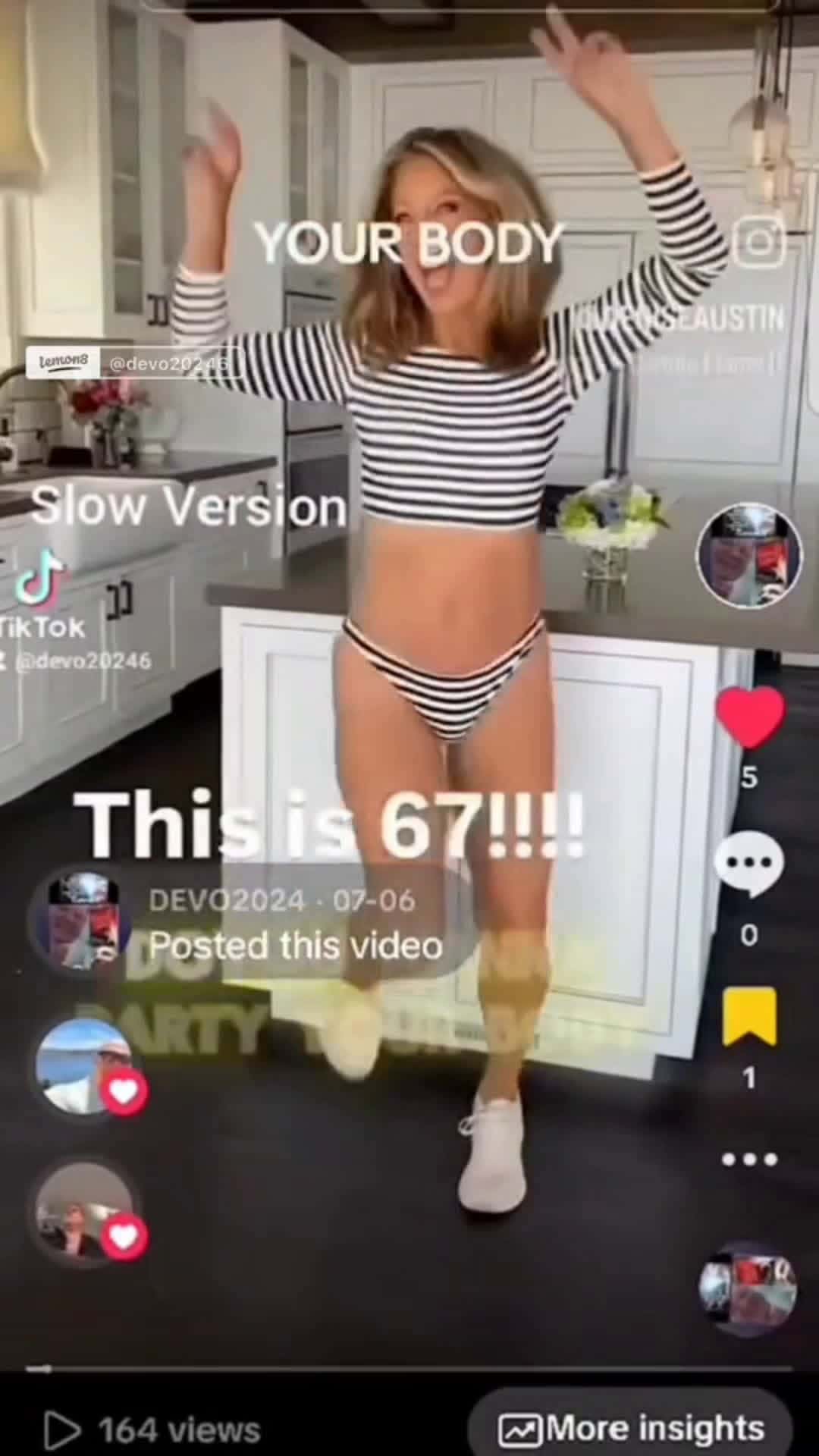The width and height of the screenshot is (819, 1456).
Task: View the 164 views details
Action: point(152,1430)
